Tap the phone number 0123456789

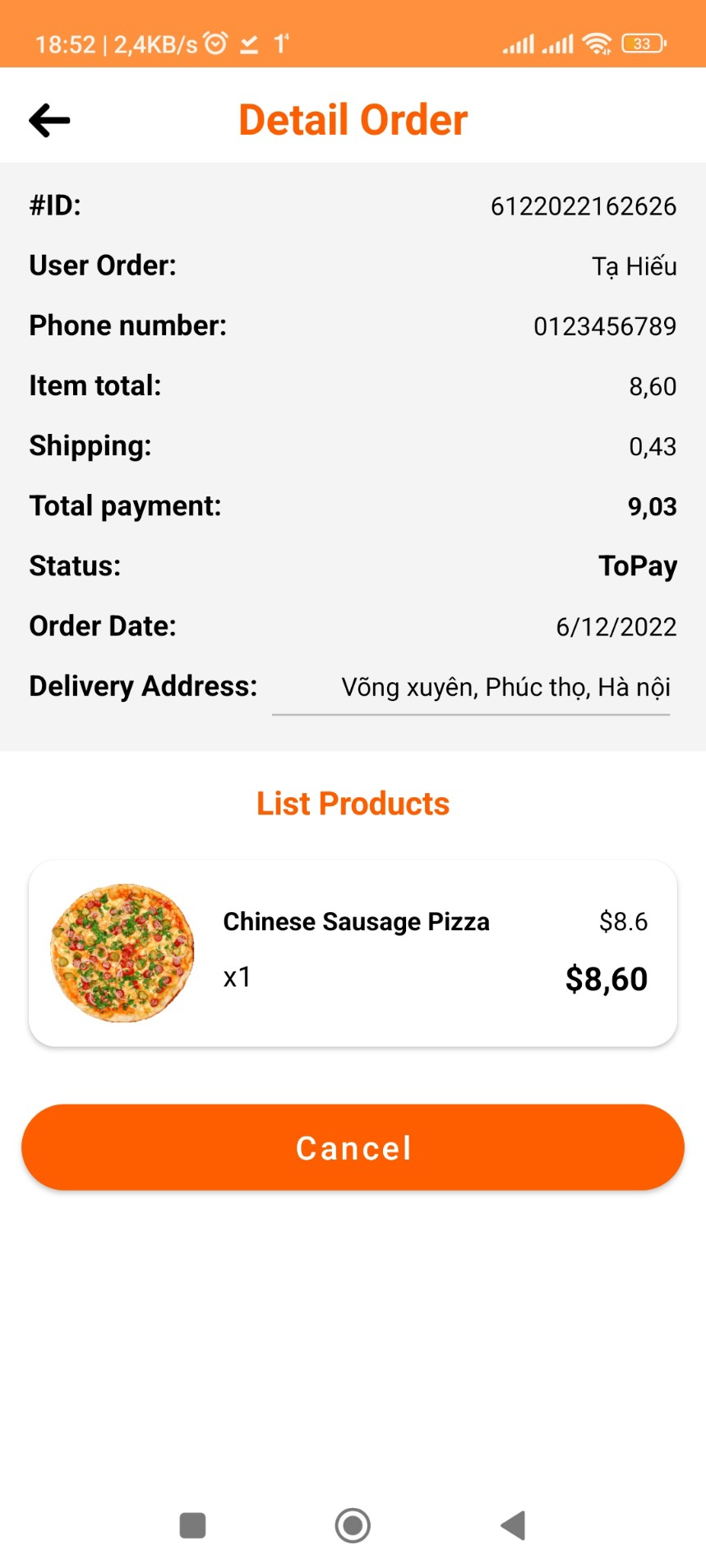click(x=605, y=326)
